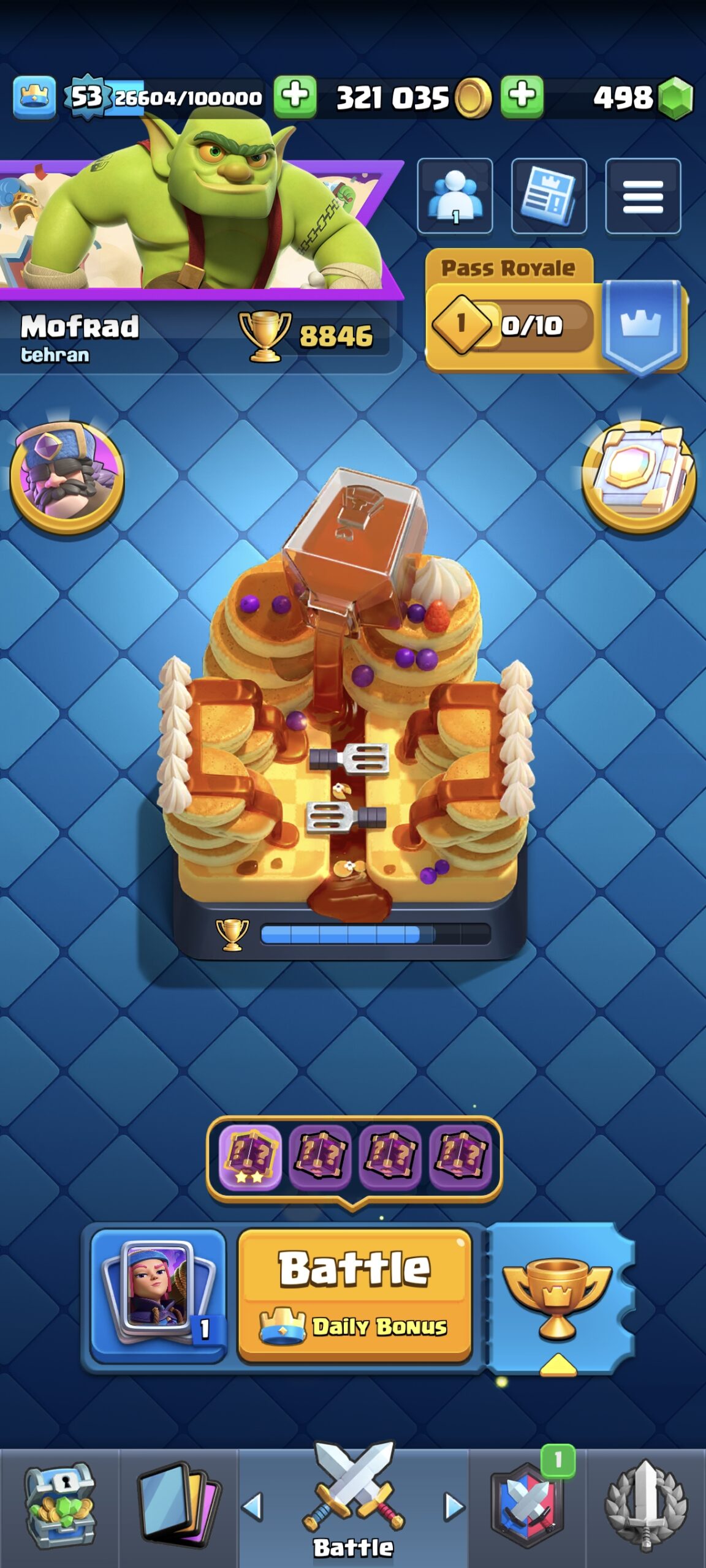Open the news feed icon
The width and height of the screenshot is (706, 1568).
pos(549,196)
